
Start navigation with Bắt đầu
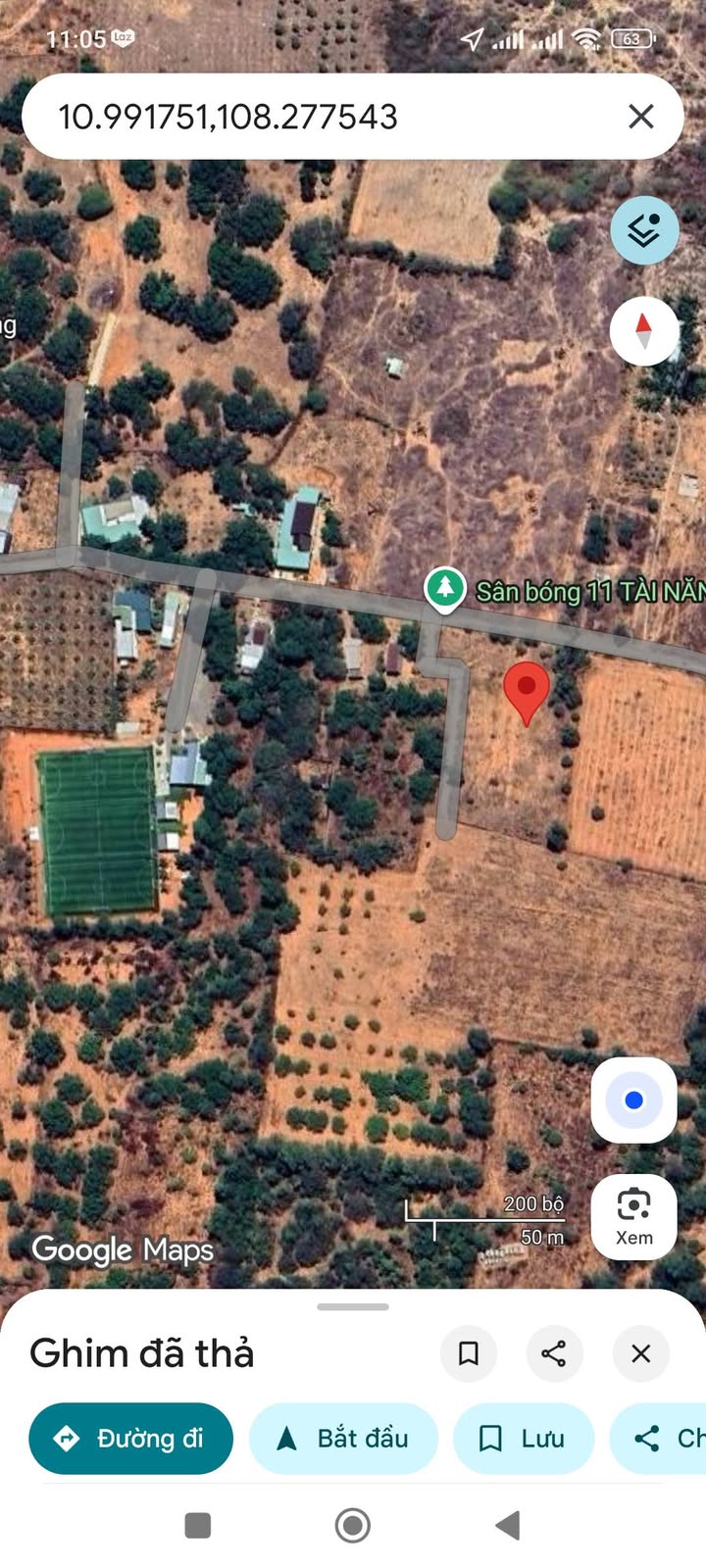343,1439
